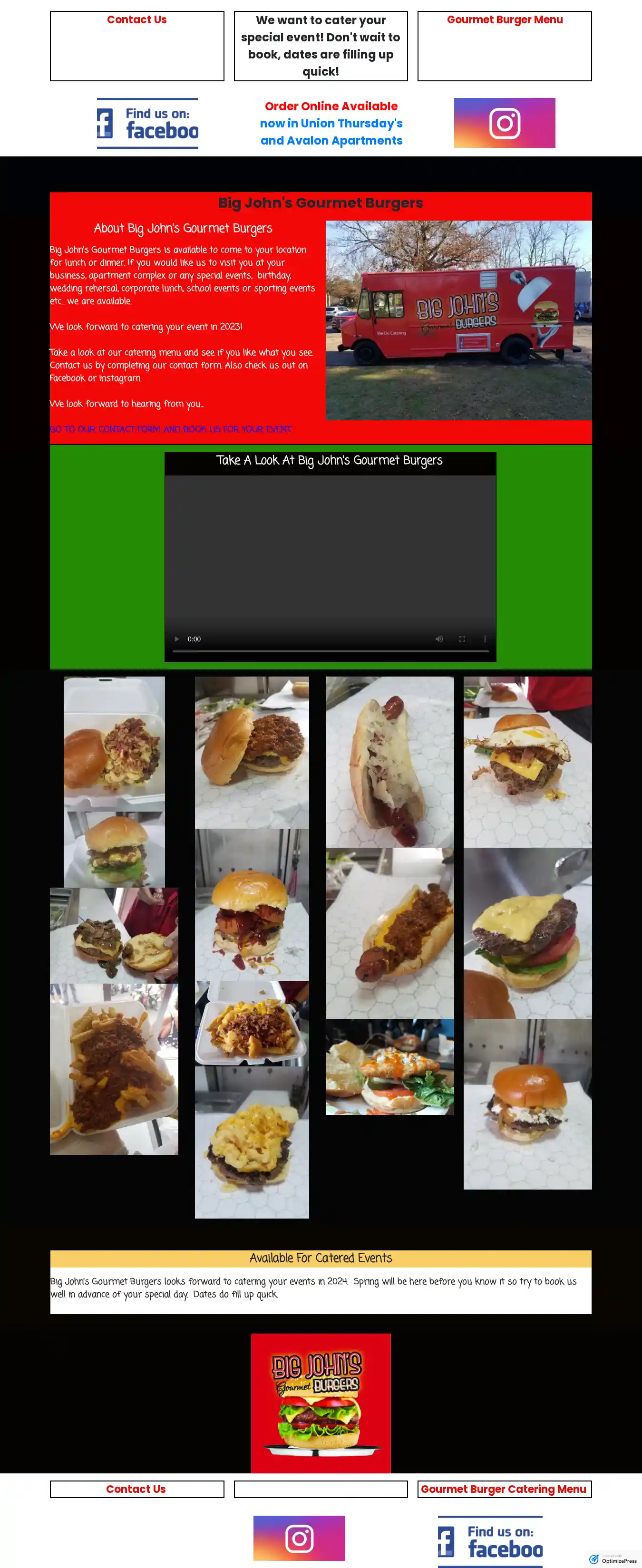The height and width of the screenshot is (1568, 642).
Task: Open Instagram icon beside the Order Online text
Action: (505, 123)
